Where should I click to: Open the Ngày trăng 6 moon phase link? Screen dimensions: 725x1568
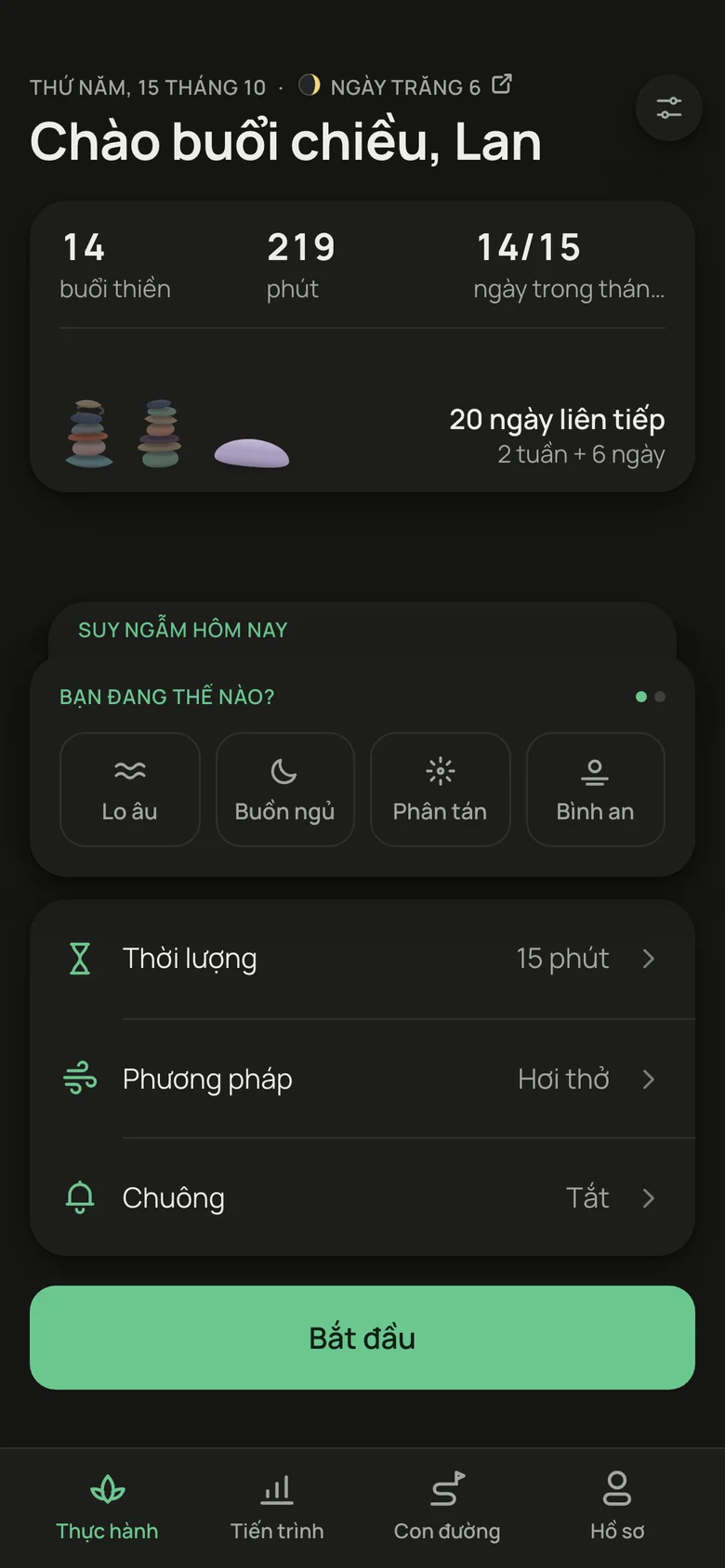click(405, 86)
